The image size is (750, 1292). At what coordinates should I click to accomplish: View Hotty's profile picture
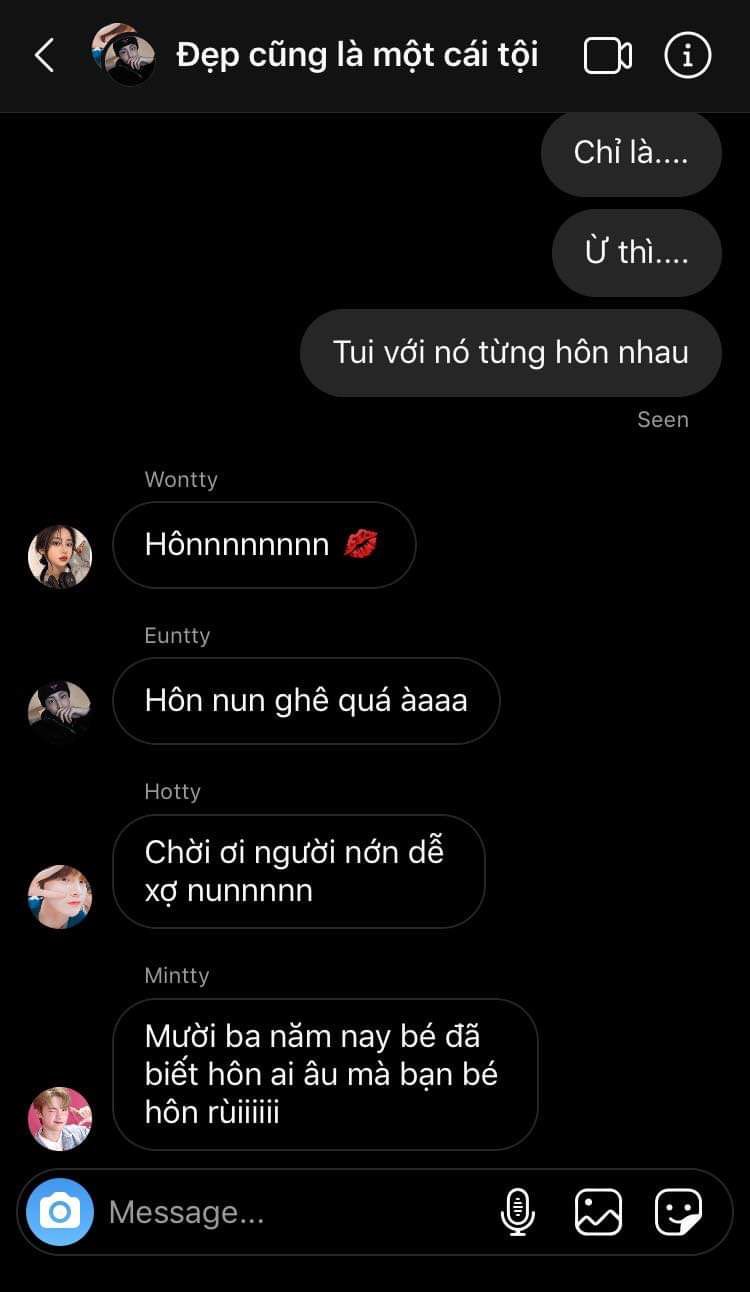(x=60, y=897)
